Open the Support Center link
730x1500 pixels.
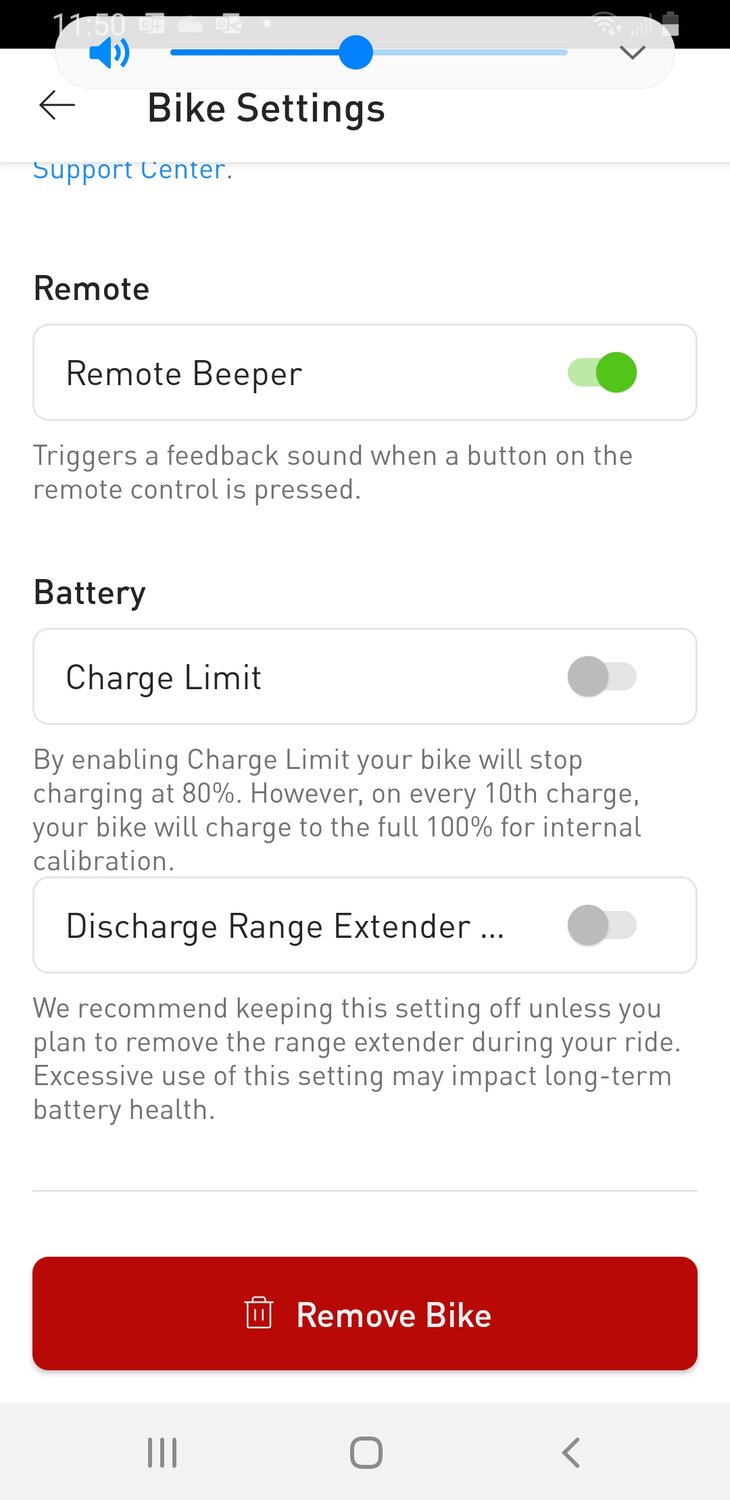click(x=129, y=170)
